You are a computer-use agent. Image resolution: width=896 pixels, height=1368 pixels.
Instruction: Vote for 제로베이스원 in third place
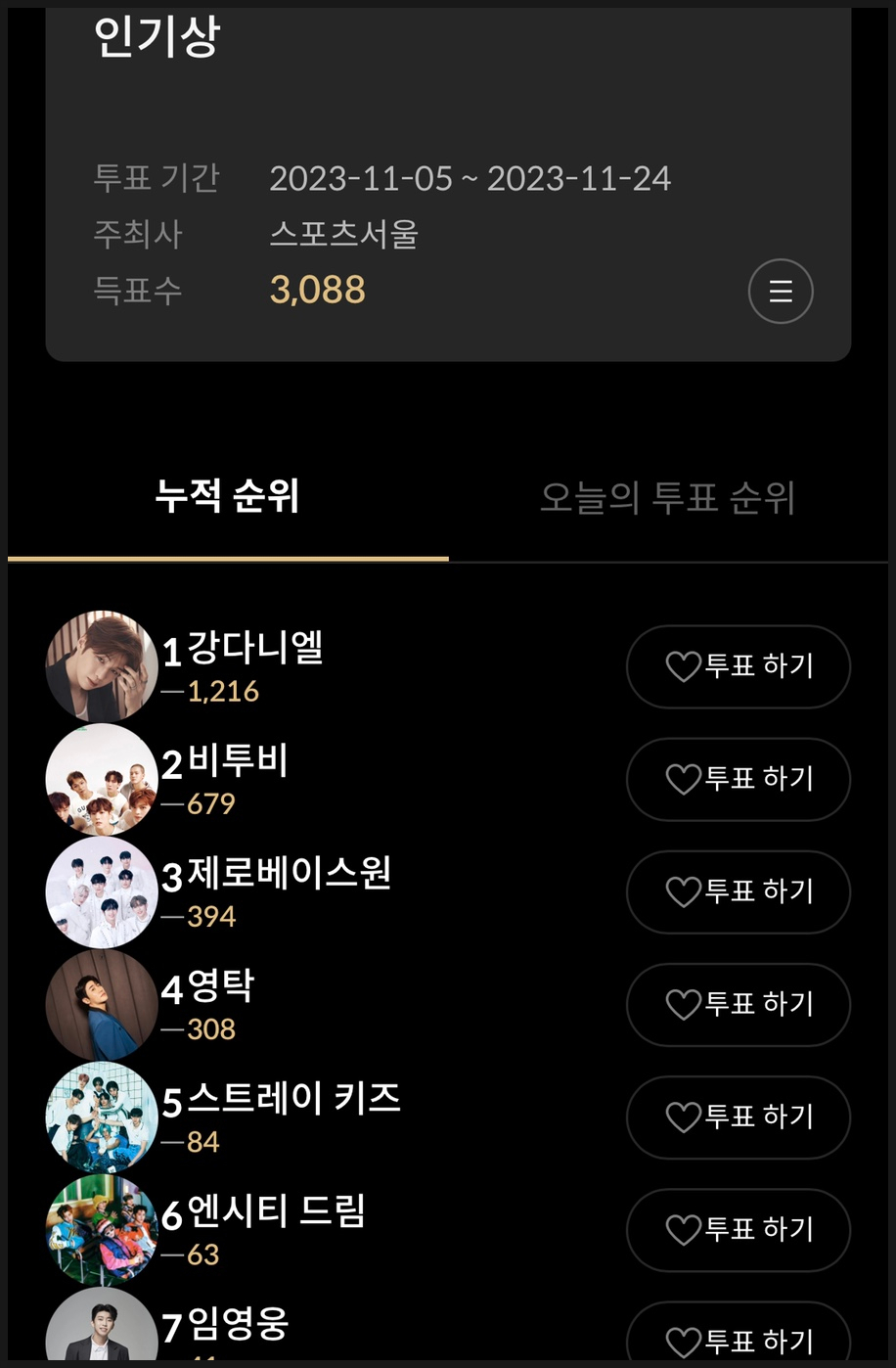point(738,891)
